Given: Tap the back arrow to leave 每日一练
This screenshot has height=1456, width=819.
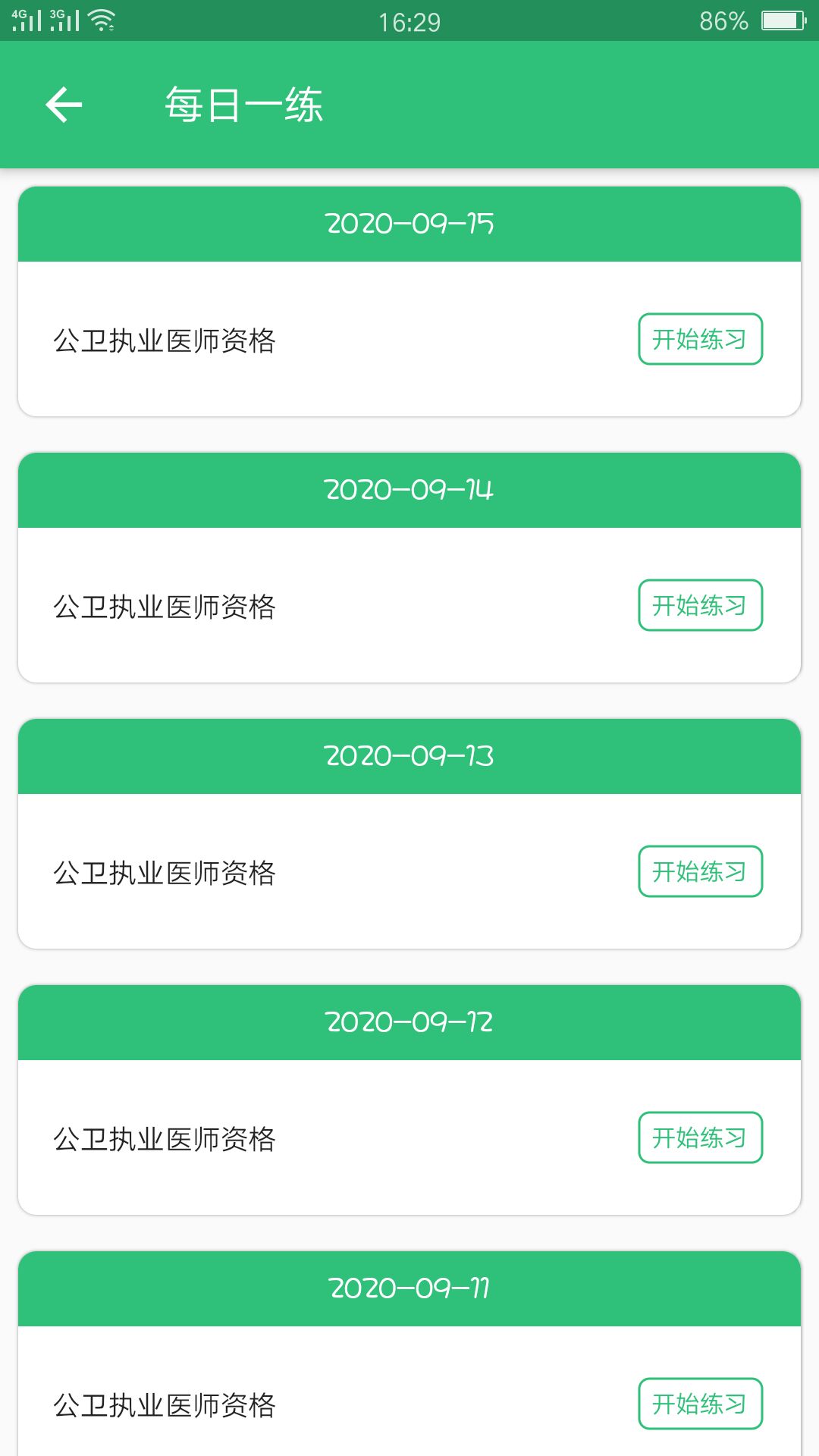Looking at the screenshot, I should click(64, 105).
